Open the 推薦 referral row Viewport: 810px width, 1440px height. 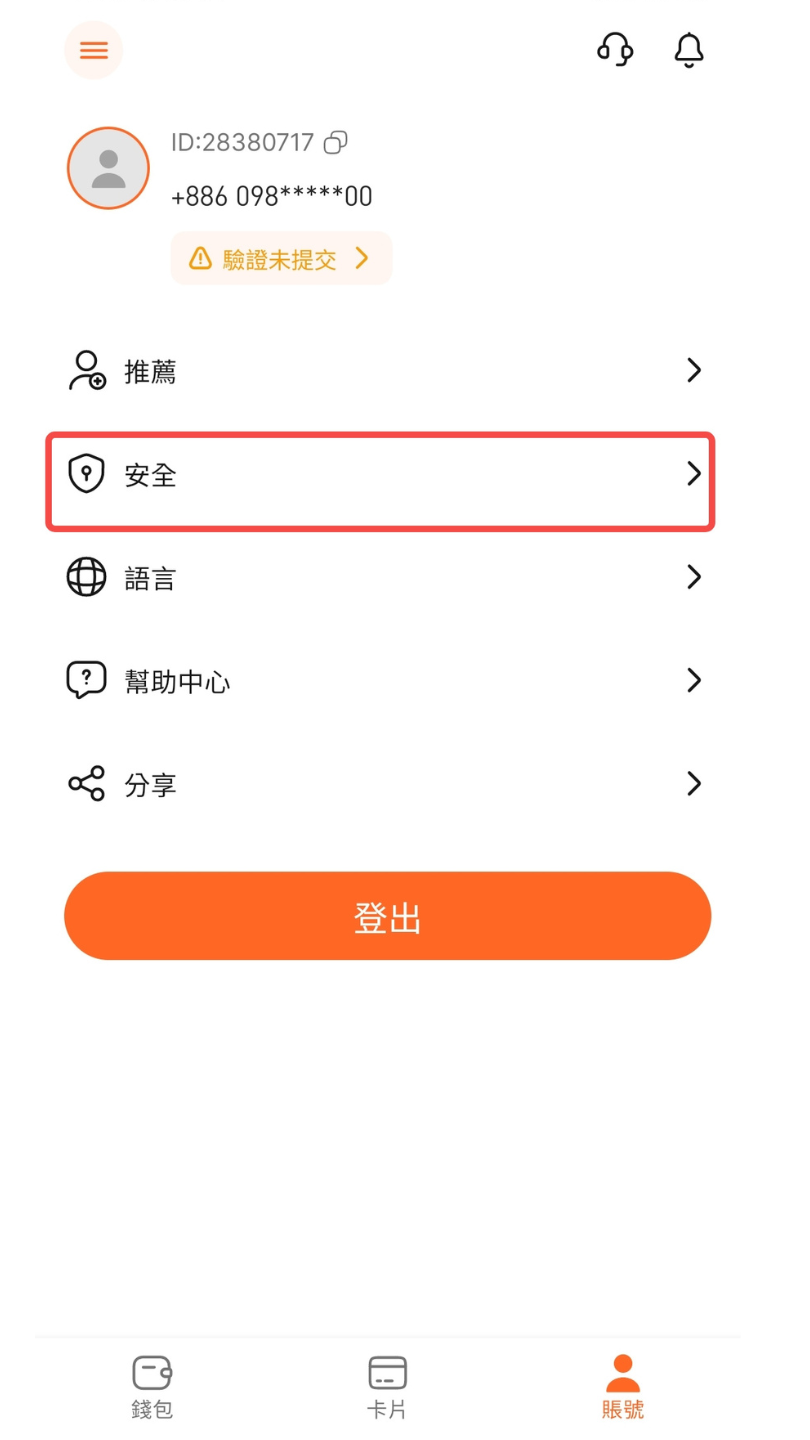[385, 372]
